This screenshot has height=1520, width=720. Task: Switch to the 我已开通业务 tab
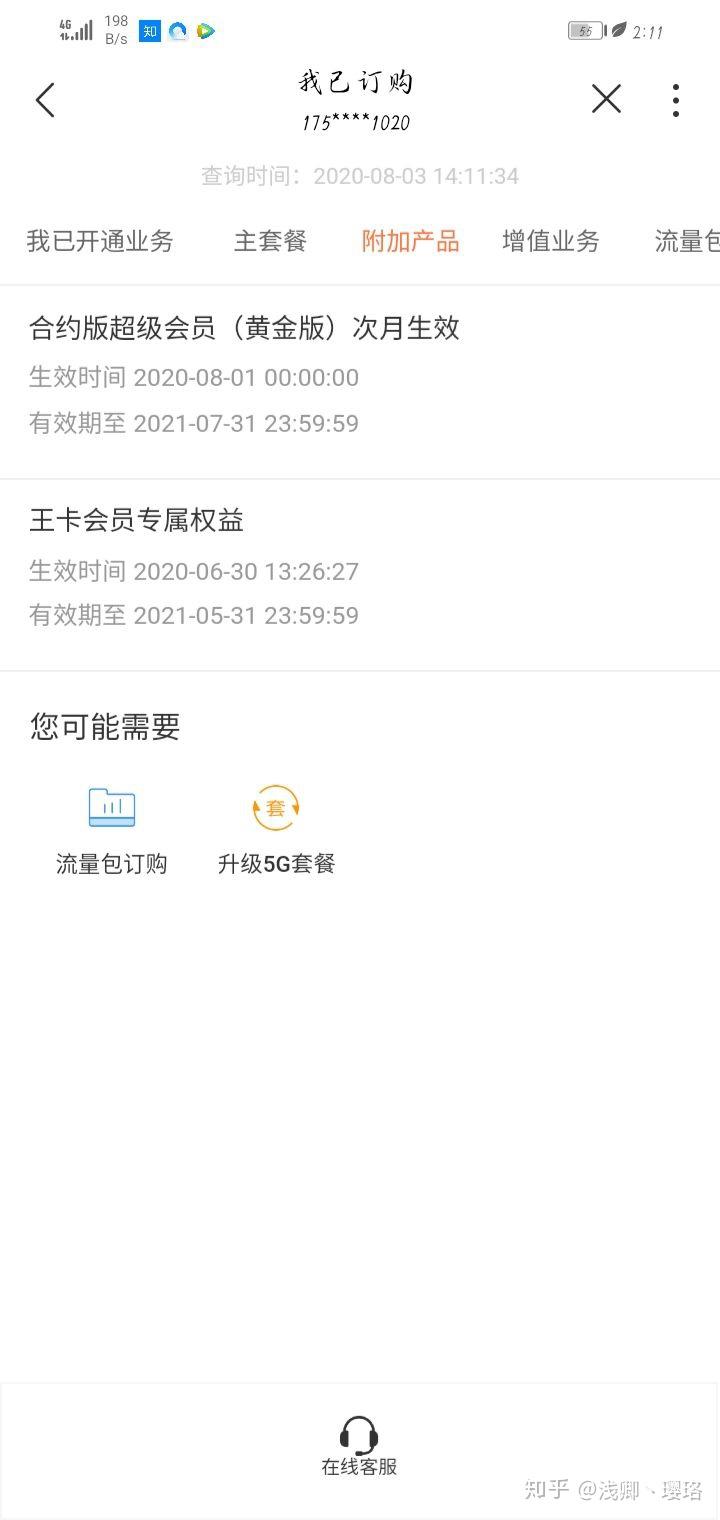(x=100, y=241)
